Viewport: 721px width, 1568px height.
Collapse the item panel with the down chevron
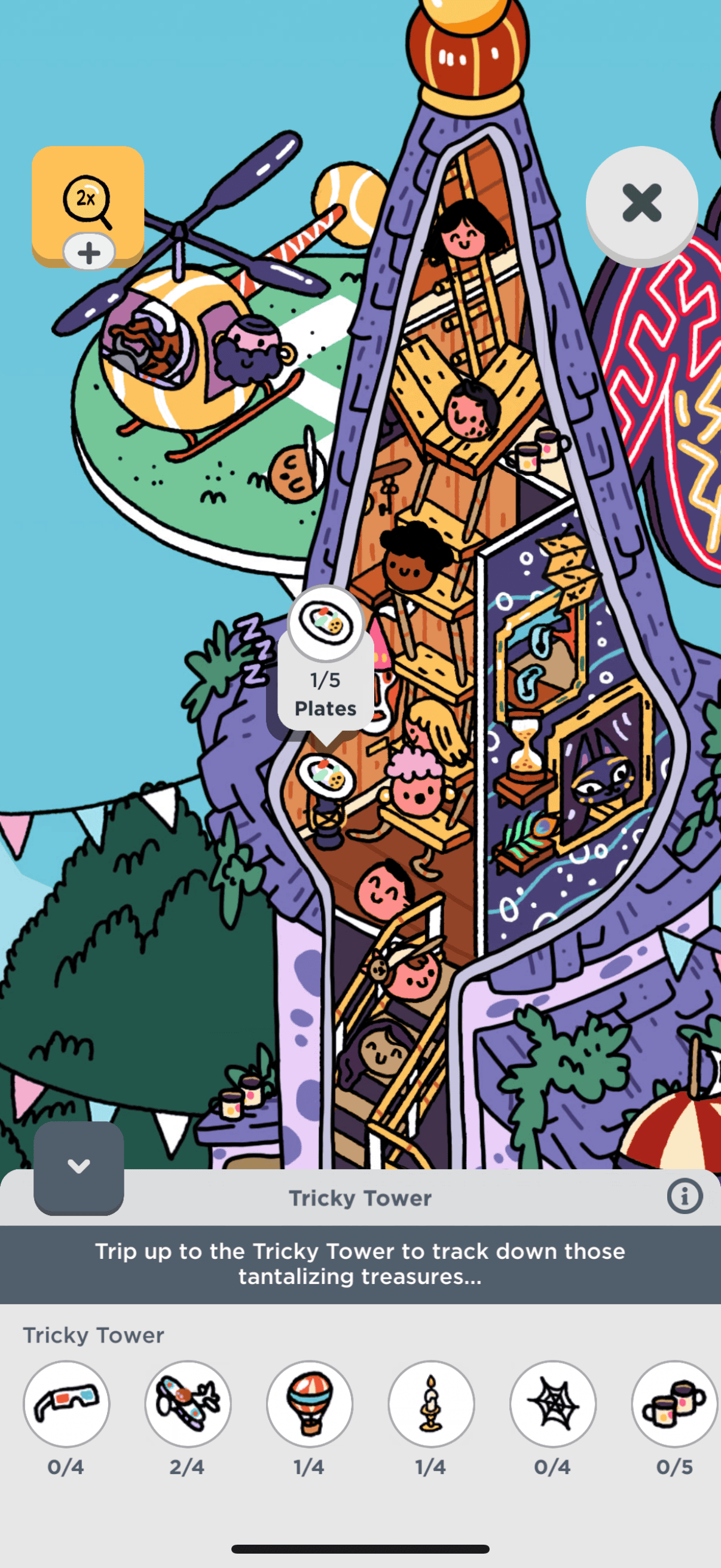pos(78,1166)
